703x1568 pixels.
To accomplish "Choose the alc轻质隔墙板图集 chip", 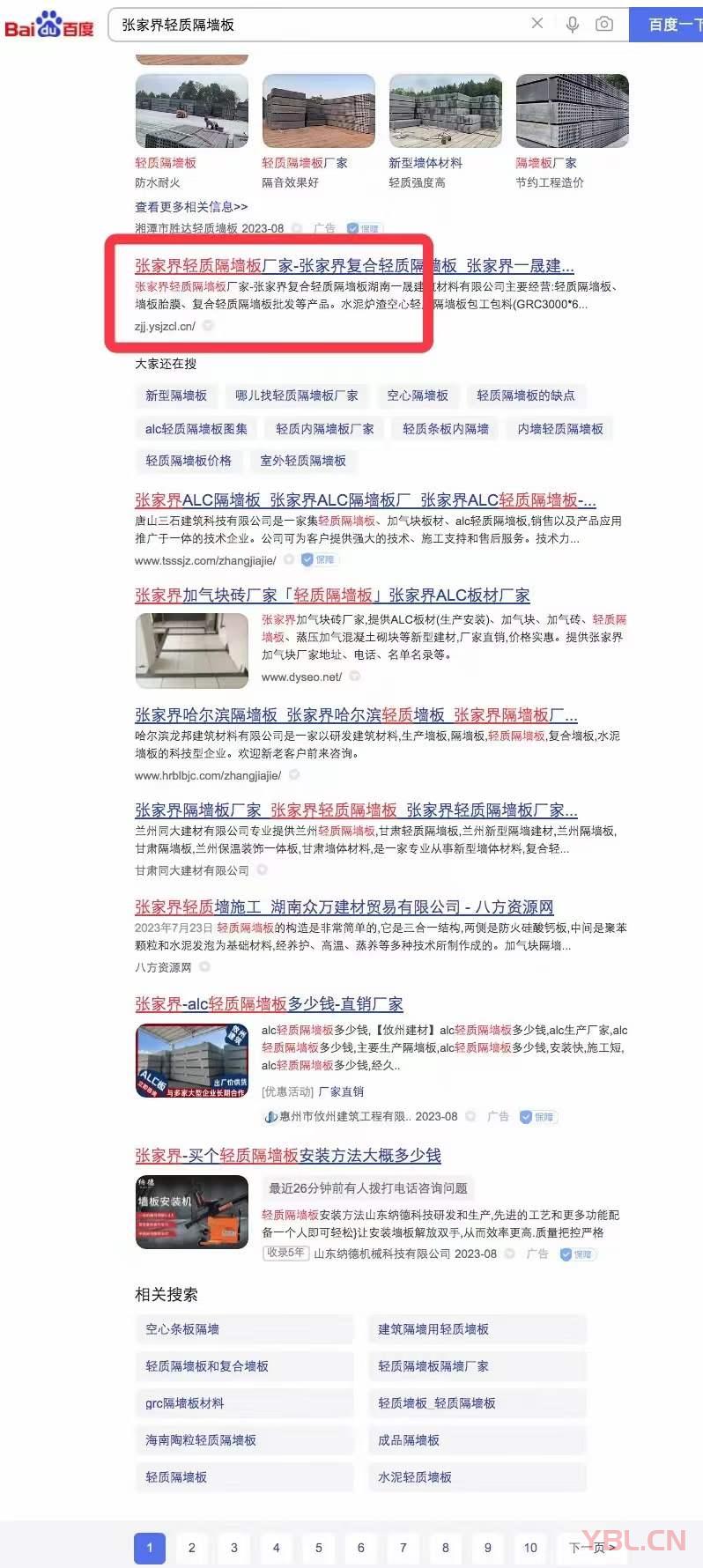I will click(x=196, y=429).
